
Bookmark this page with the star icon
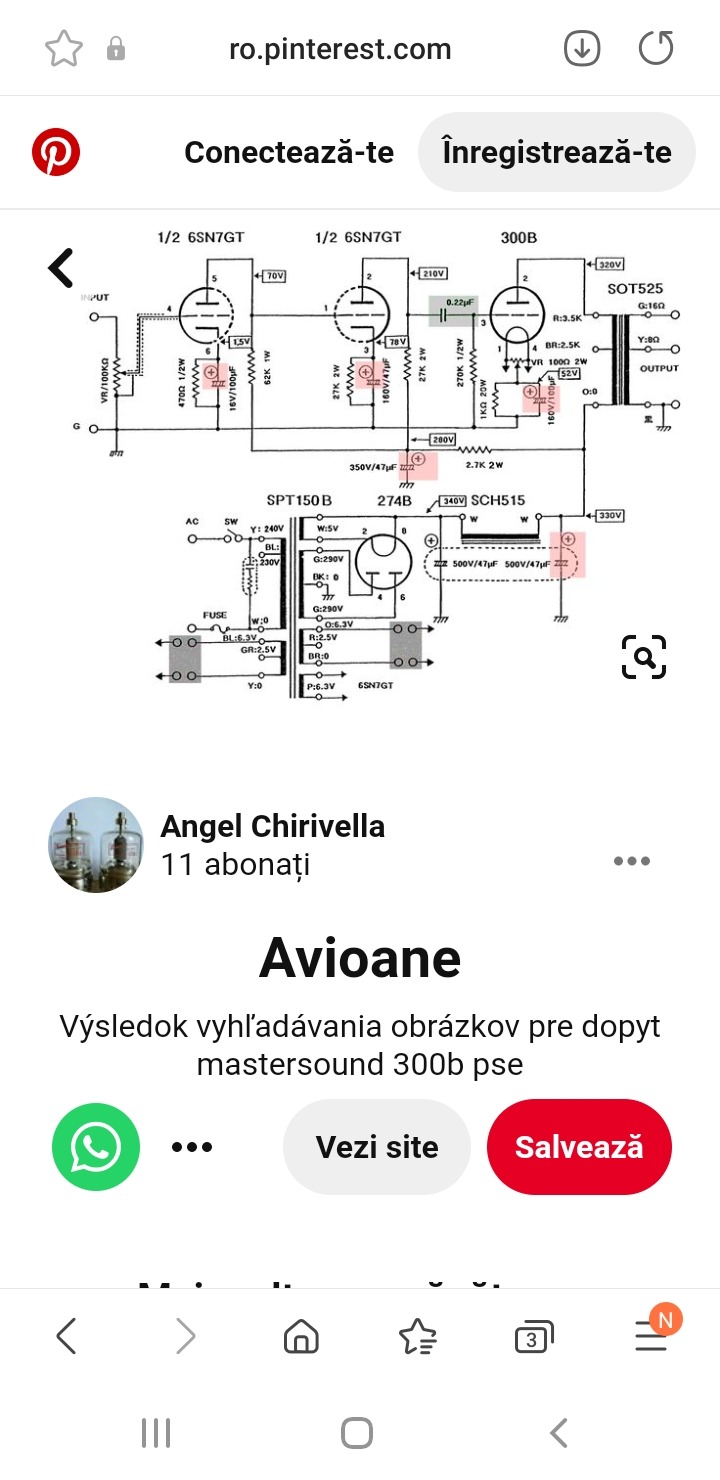[64, 49]
